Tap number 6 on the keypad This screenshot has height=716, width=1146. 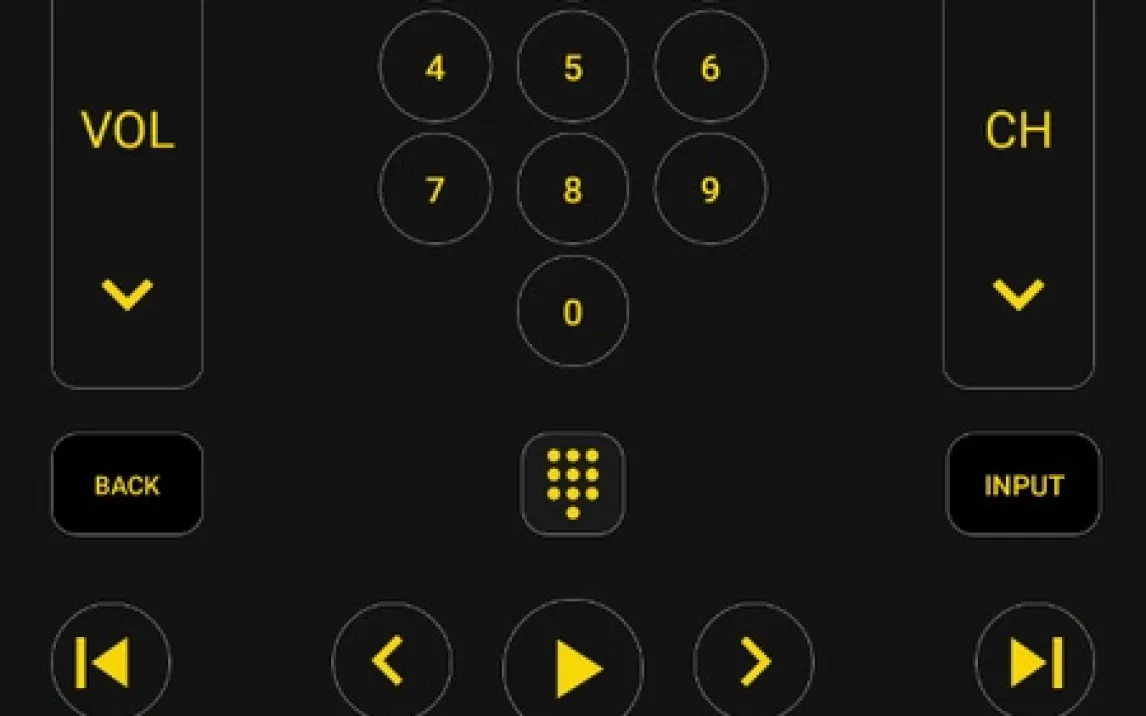point(710,67)
